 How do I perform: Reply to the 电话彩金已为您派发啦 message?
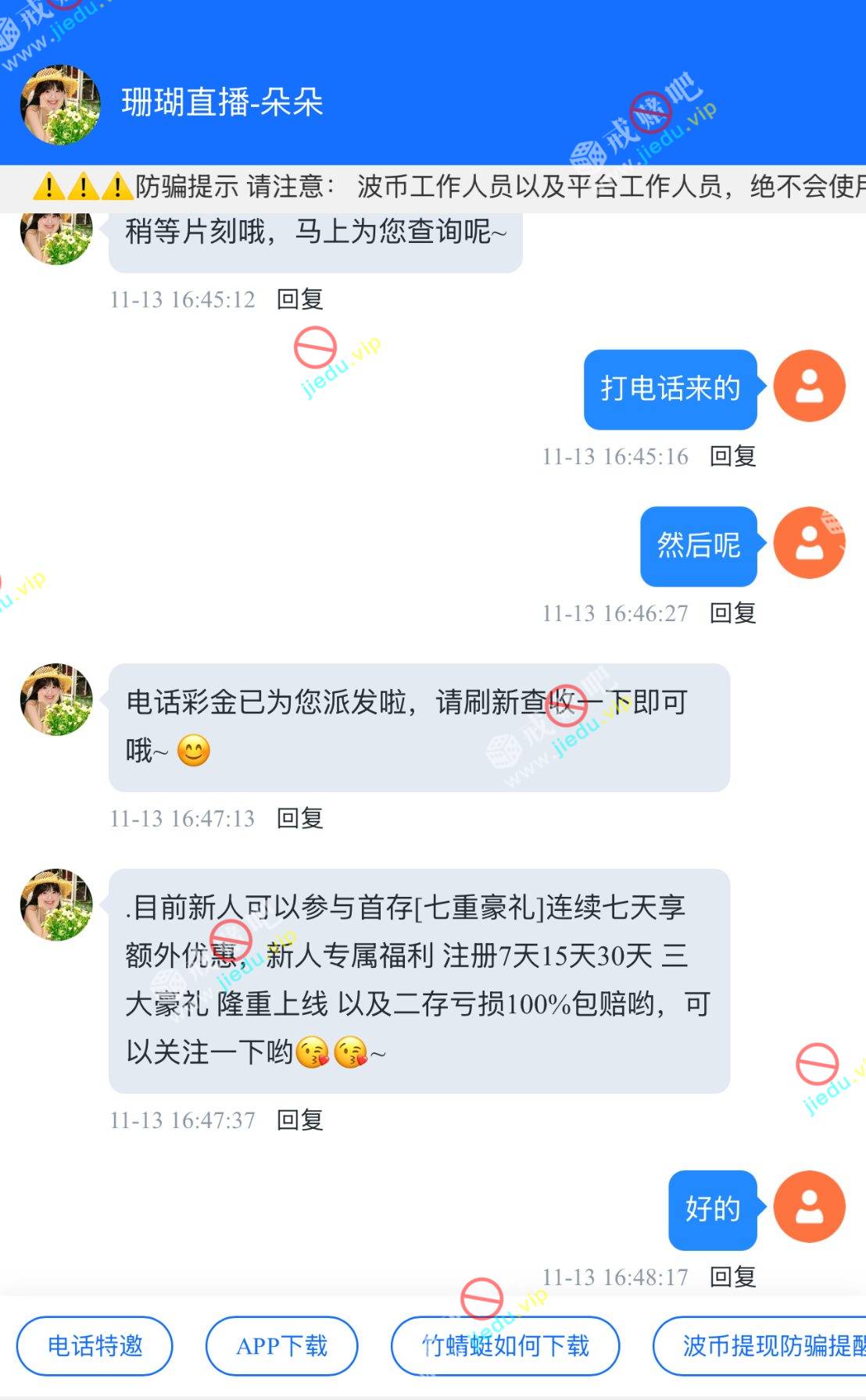[300, 818]
